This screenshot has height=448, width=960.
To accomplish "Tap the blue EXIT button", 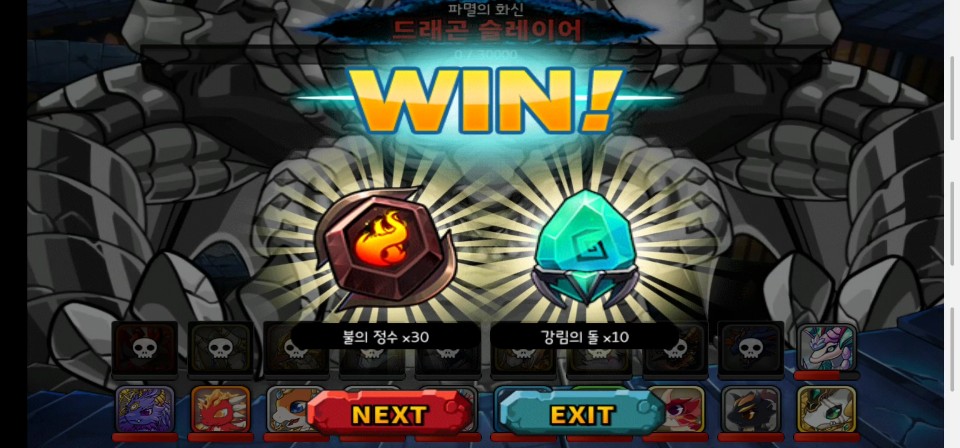I will click(x=581, y=413).
